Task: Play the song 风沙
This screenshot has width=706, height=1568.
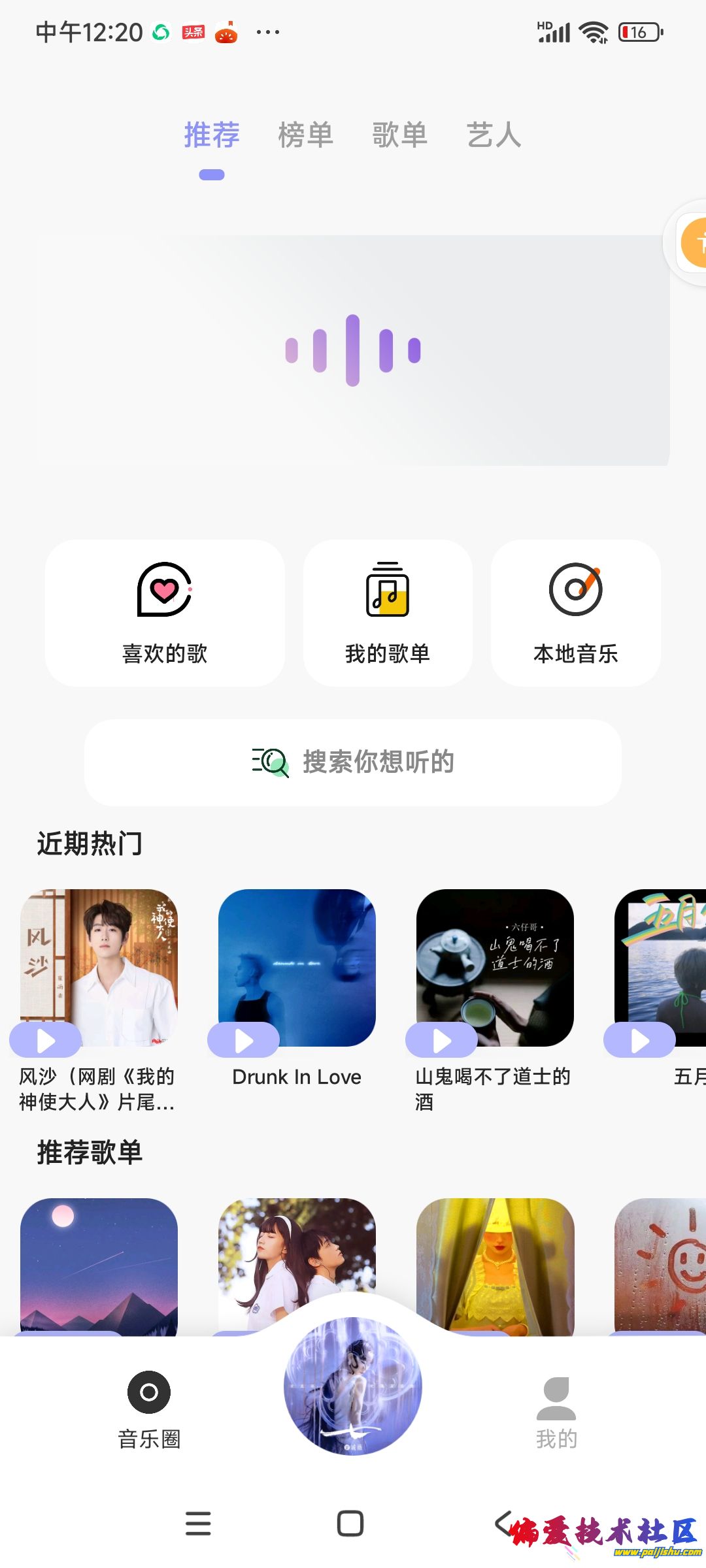Action: pos(45,1040)
